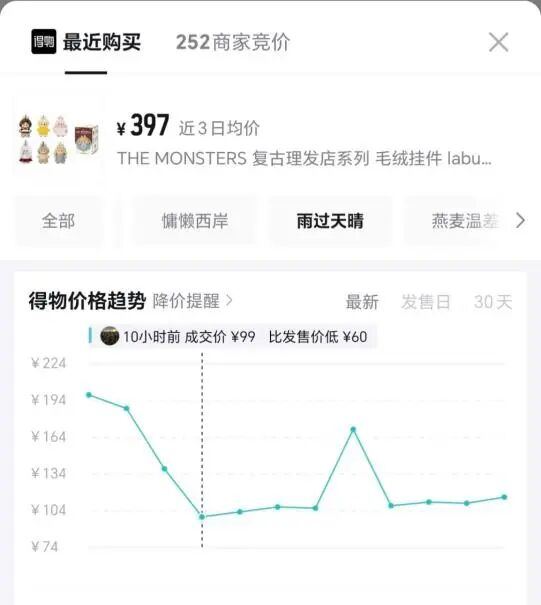
Task: Close the recent purchases sheet
Action: (x=498, y=42)
